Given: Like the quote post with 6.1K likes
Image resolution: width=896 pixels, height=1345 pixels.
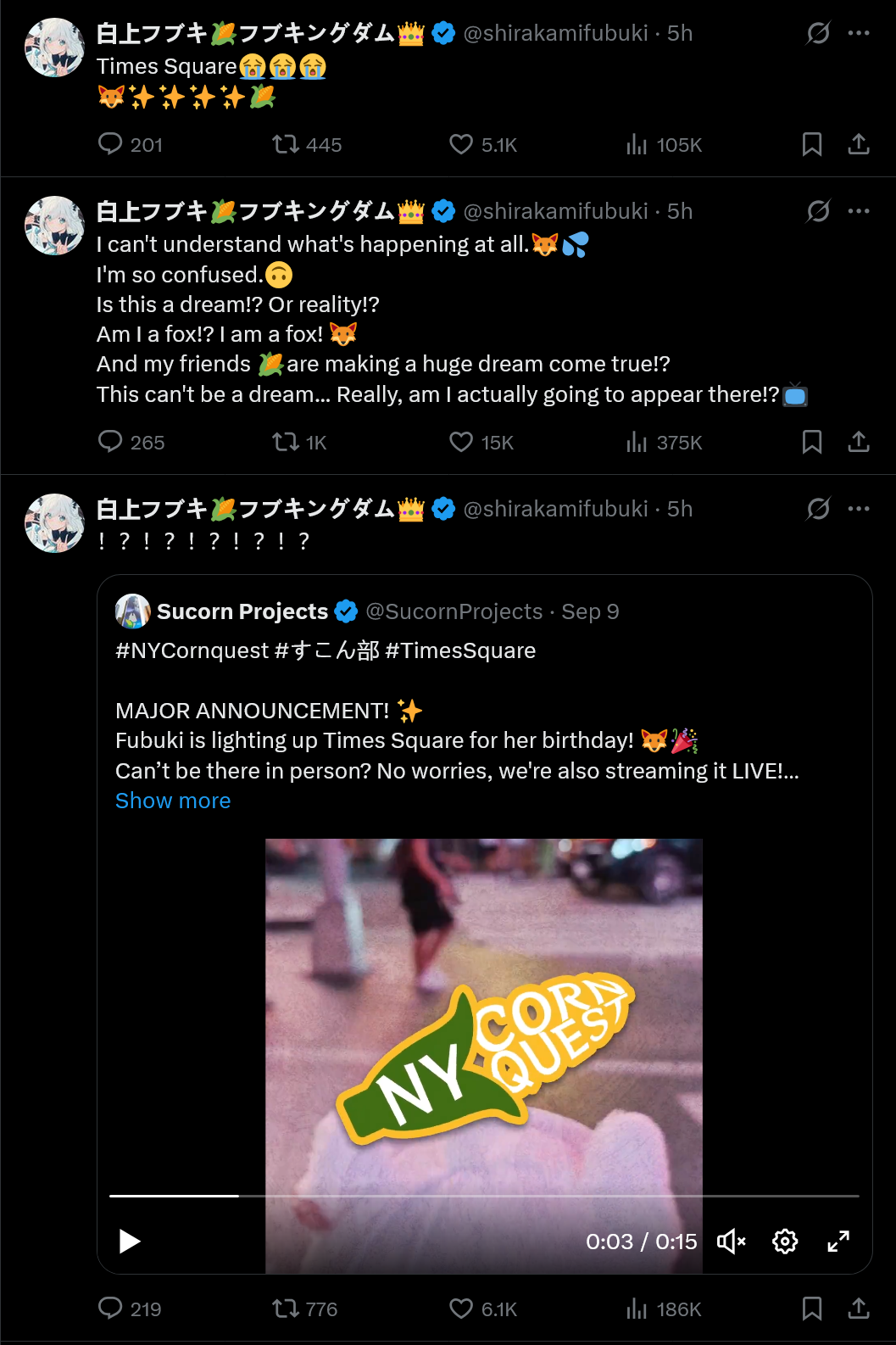Looking at the screenshot, I should pyautogui.click(x=461, y=1309).
